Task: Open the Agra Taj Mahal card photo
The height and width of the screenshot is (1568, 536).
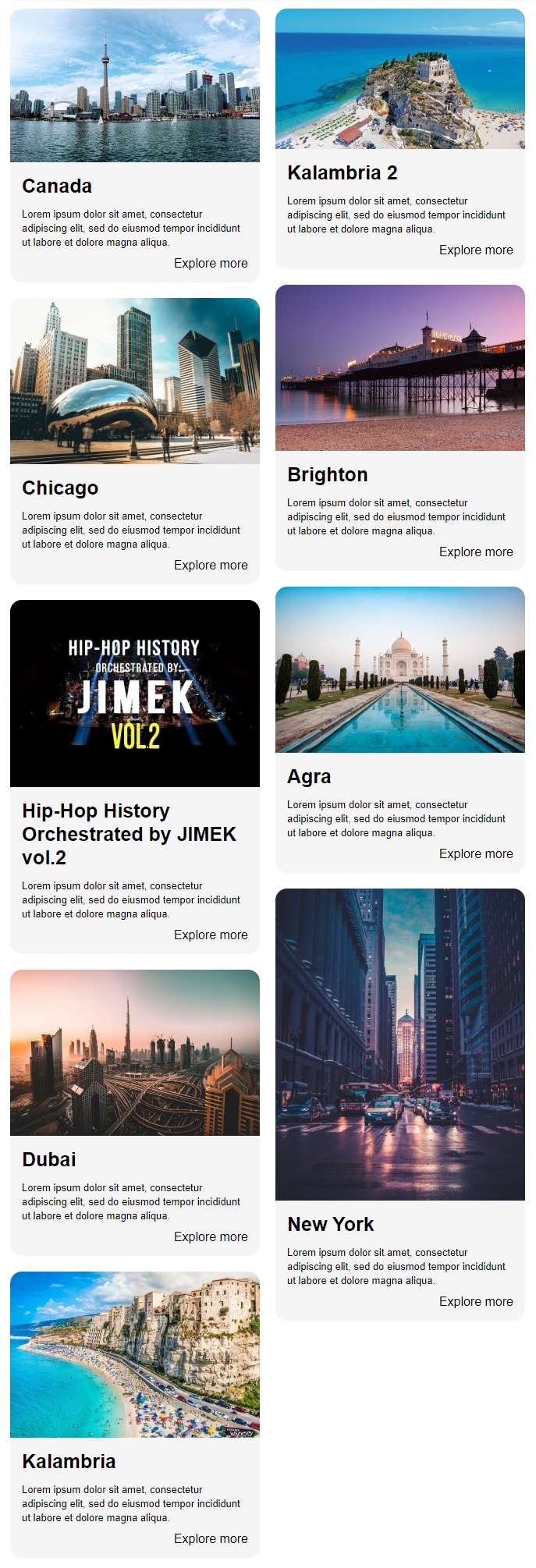Action: click(399, 669)
